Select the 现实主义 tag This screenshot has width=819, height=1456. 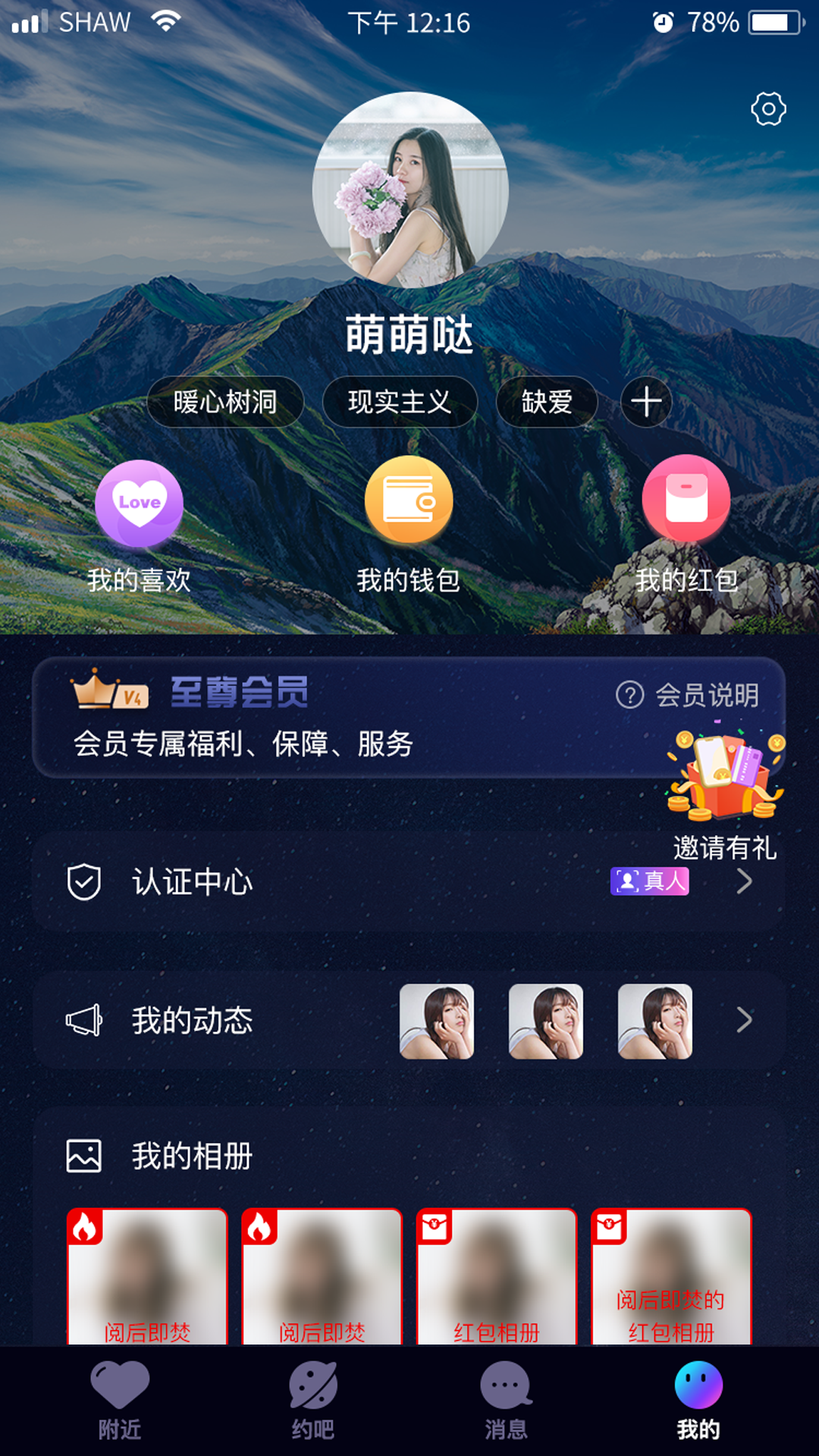tap(400, 402)
